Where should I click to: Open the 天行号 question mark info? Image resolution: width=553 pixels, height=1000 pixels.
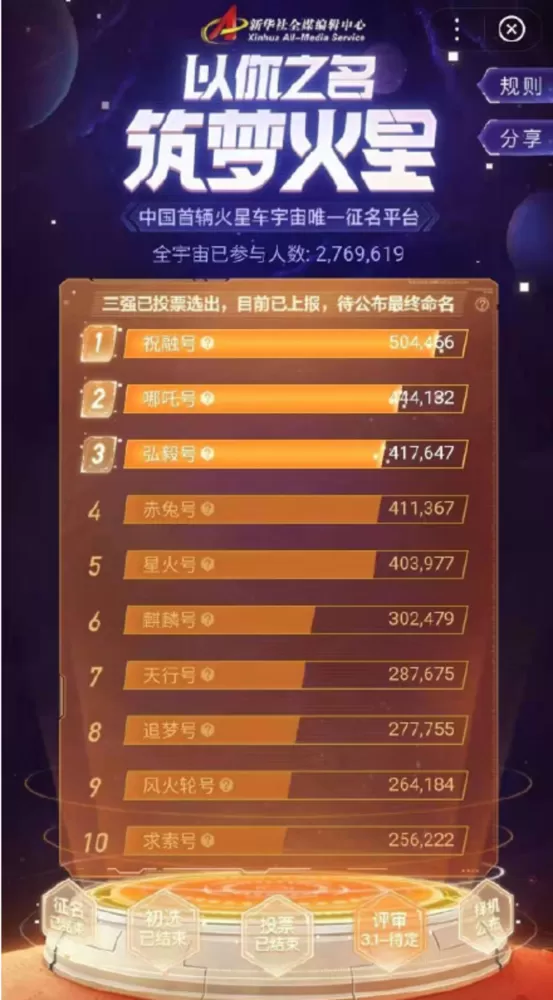(x=207, y=675)
